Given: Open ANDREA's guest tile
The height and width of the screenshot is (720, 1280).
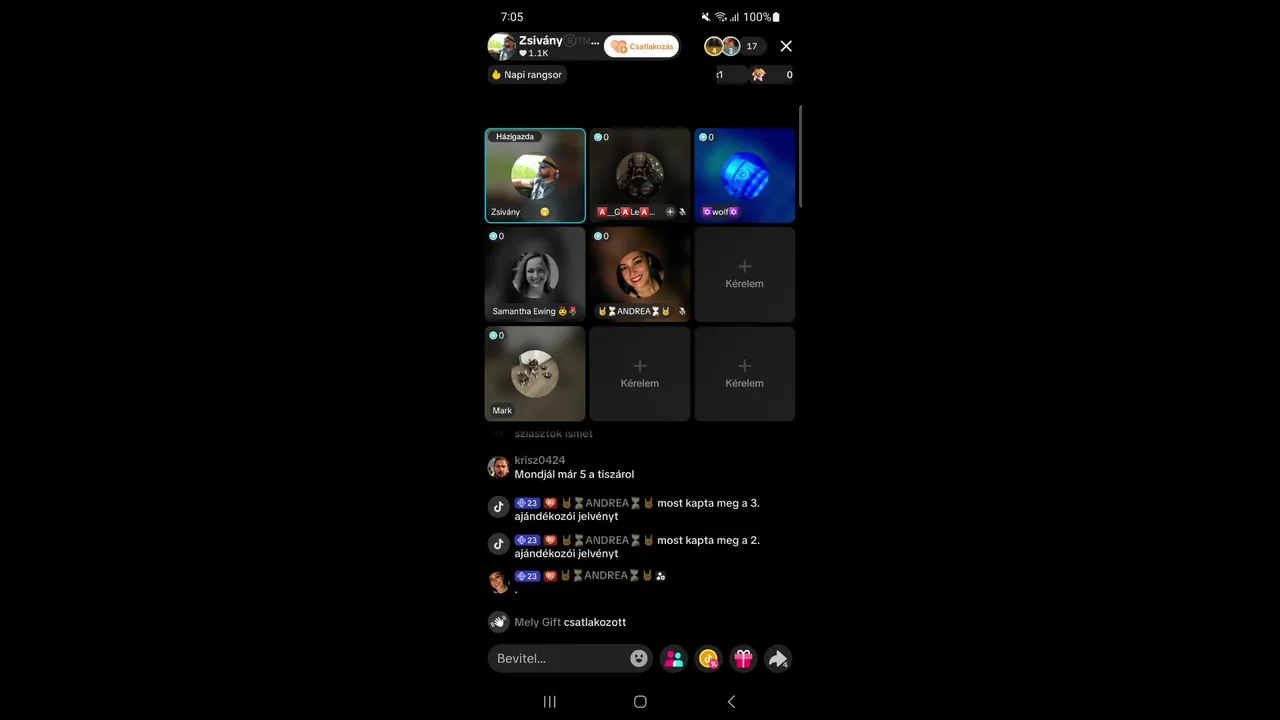Looking at the screenshot, I should 639,274.
